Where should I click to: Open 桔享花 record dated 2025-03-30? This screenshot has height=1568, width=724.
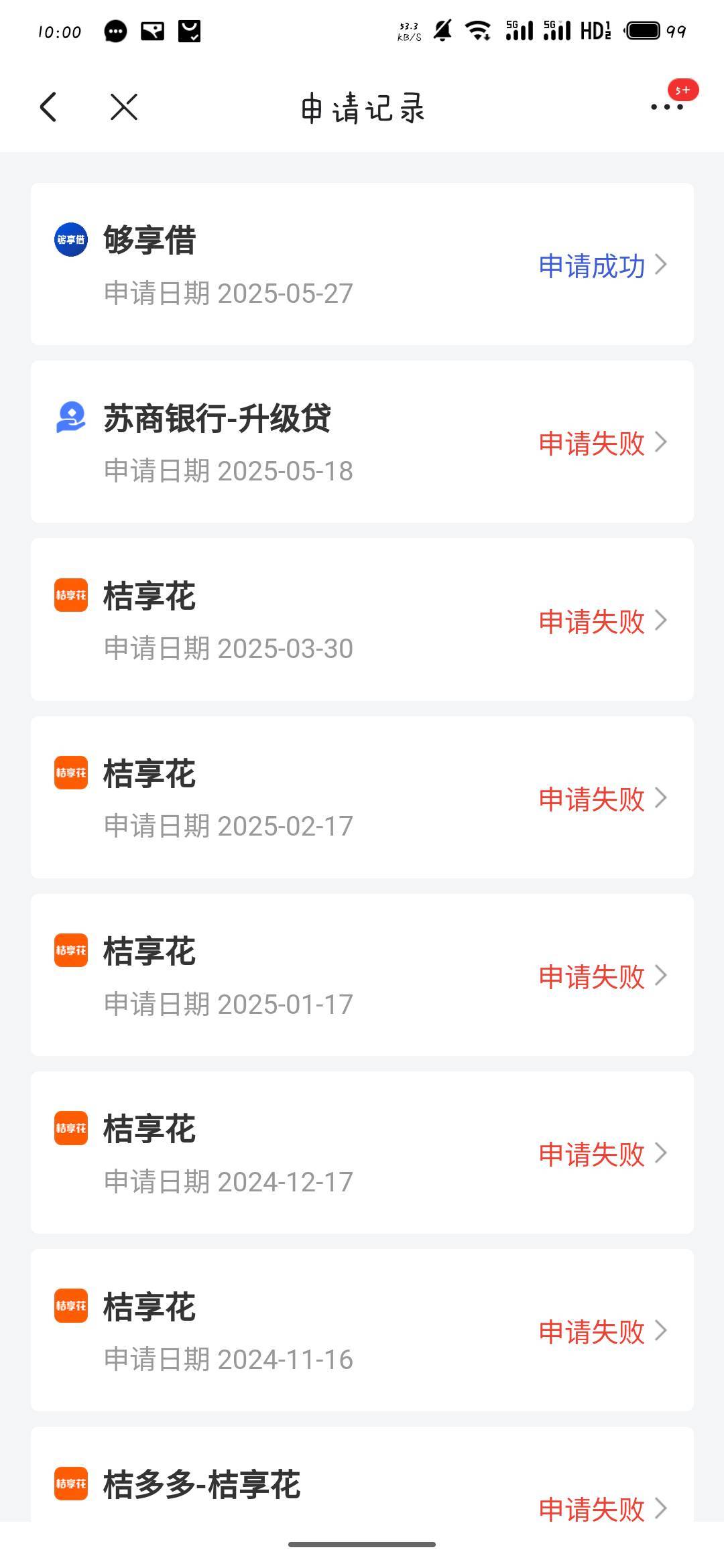(x=362, y=620)
